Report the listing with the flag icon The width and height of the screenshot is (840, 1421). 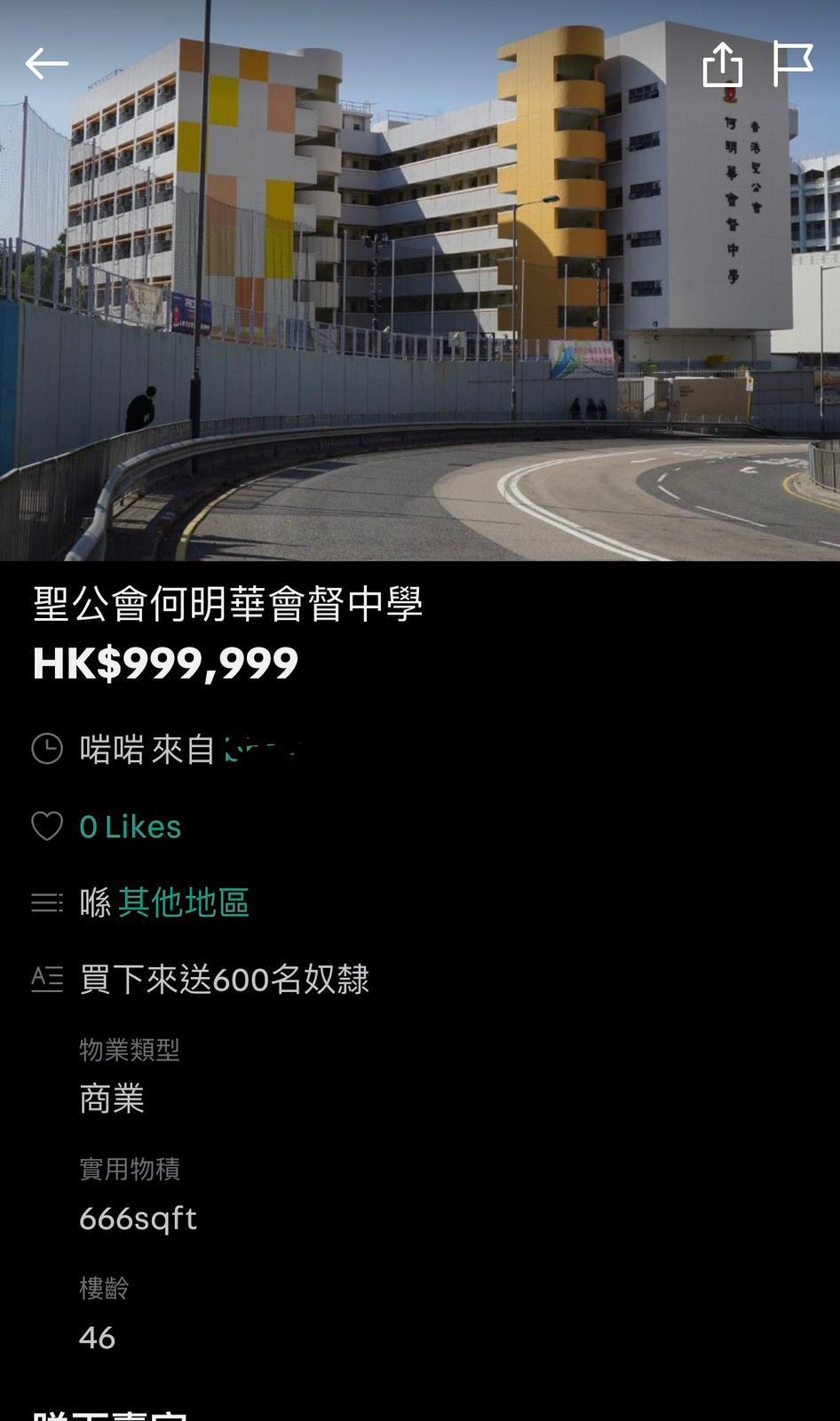pos(792,64)
